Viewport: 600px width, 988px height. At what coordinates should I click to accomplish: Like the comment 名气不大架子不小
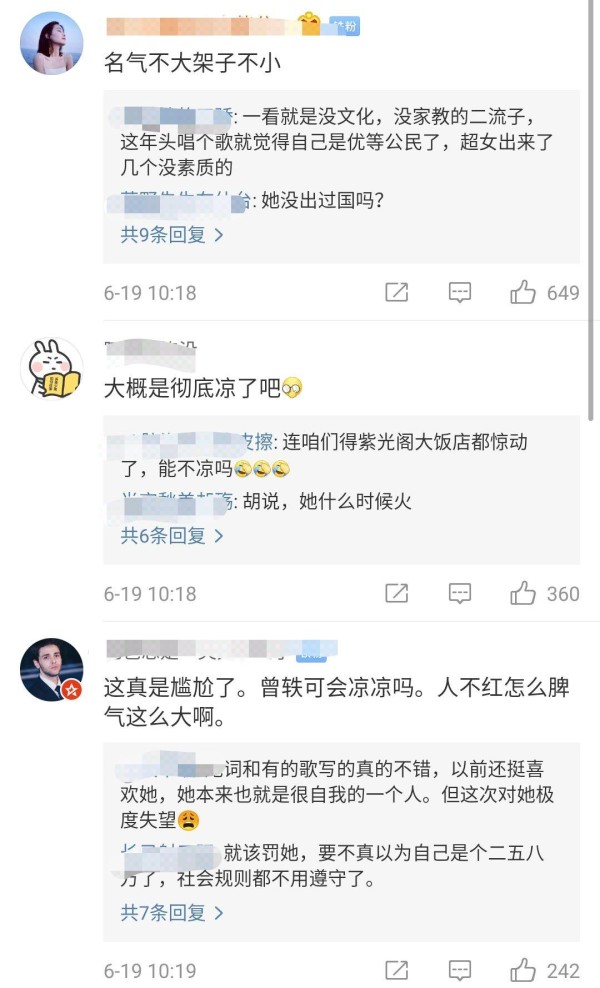coord(523,292)
